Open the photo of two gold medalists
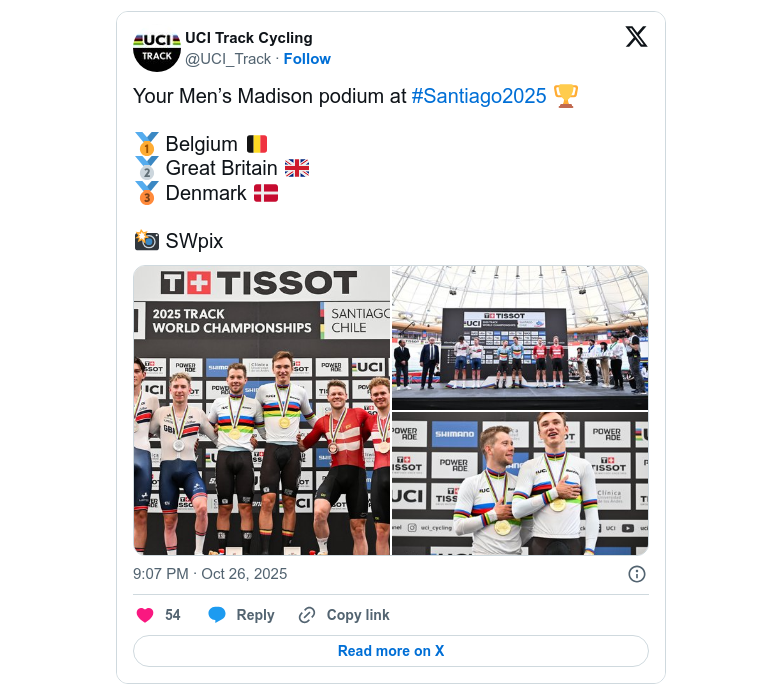This screenshot has width=782, height=695. (520, 484)
